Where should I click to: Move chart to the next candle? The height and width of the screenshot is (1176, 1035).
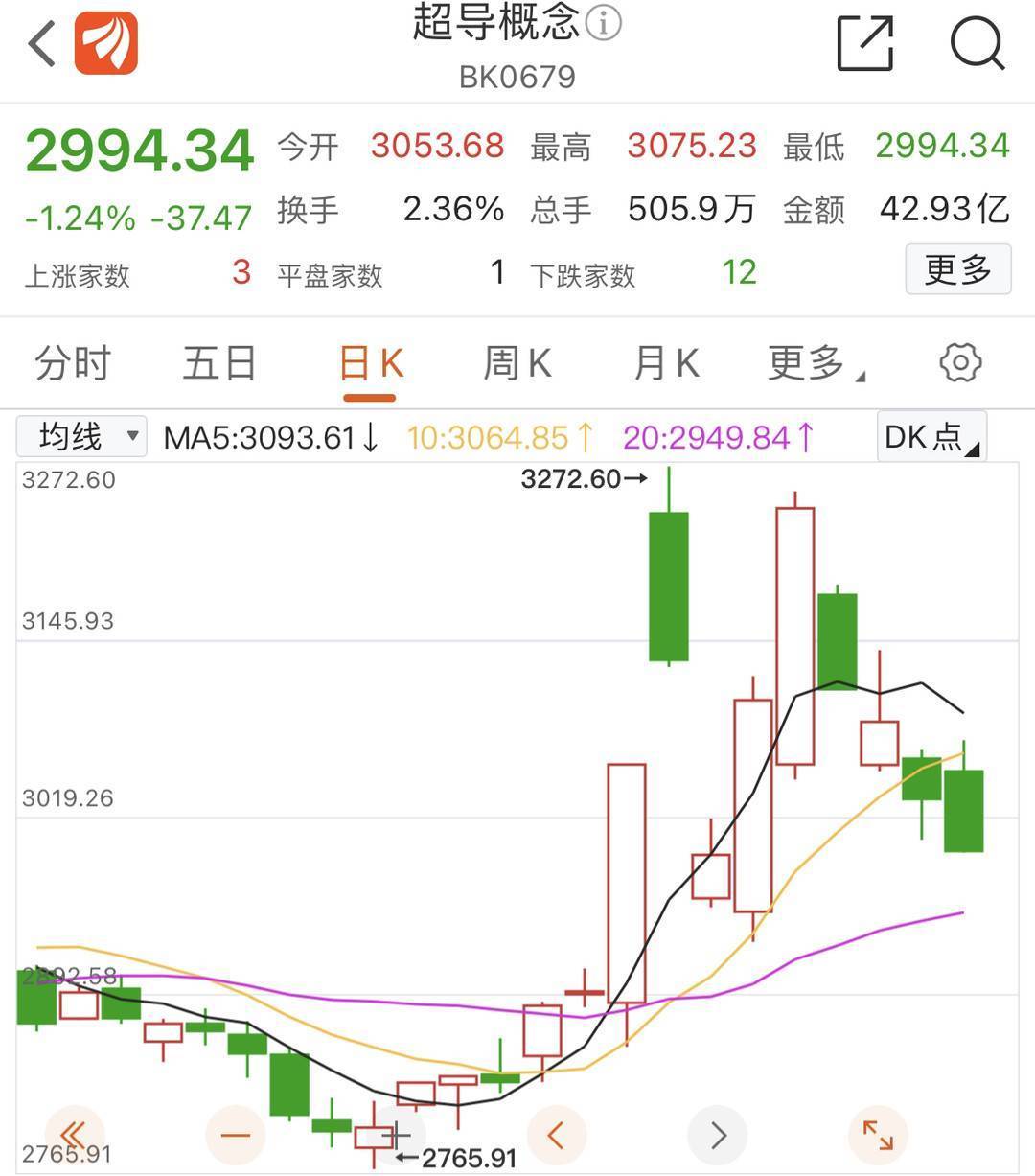pyautogui.click(x=718, y=1136)
